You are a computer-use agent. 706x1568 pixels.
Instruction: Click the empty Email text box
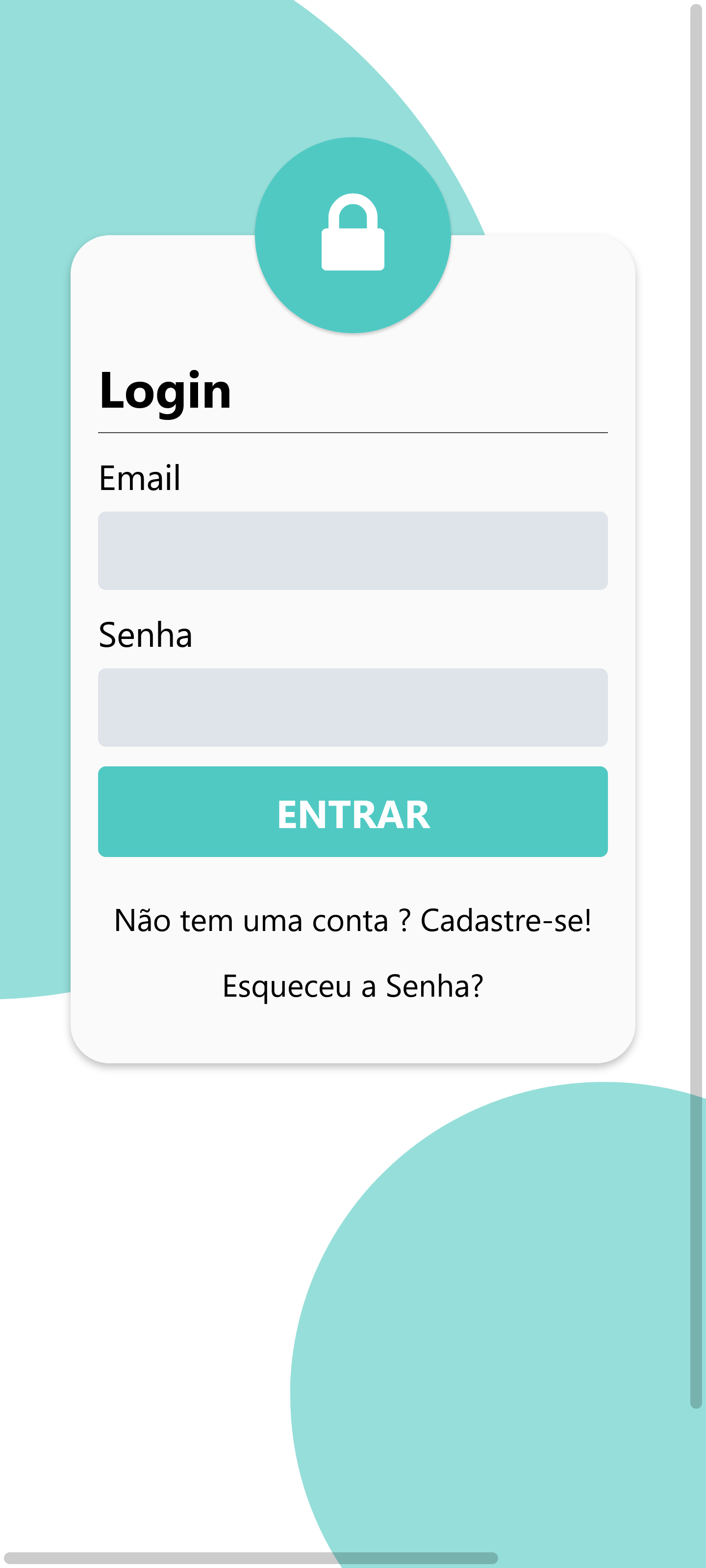(x=353, y=550)
